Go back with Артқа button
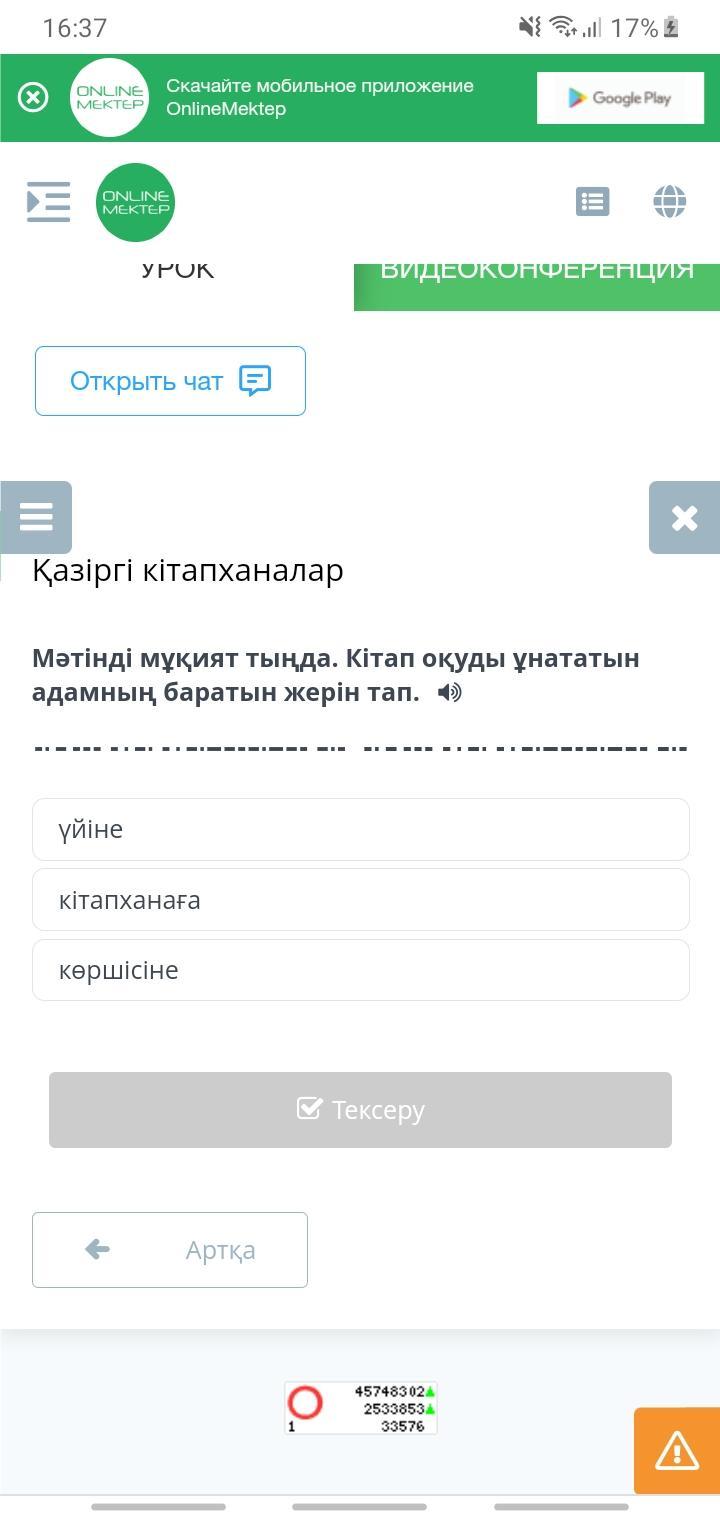This screenshot has width=720, height=1520. pos(170,1250)
